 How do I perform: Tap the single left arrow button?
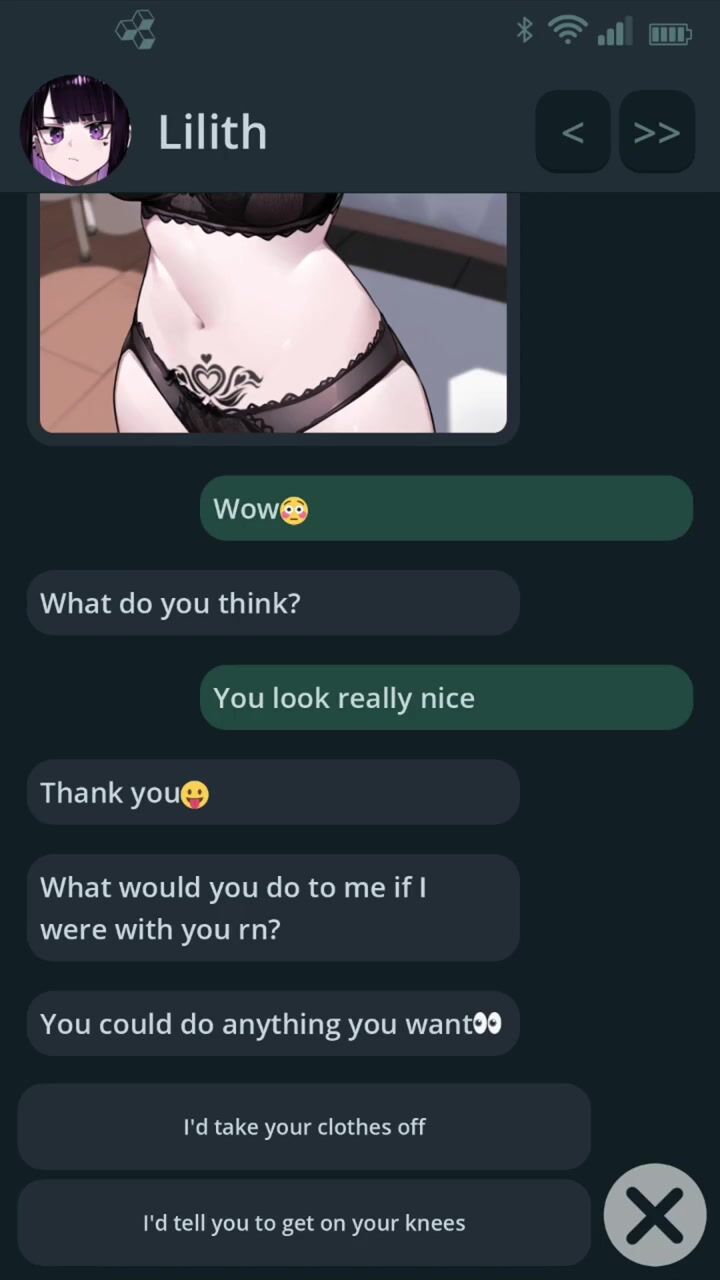coord(572,132)
